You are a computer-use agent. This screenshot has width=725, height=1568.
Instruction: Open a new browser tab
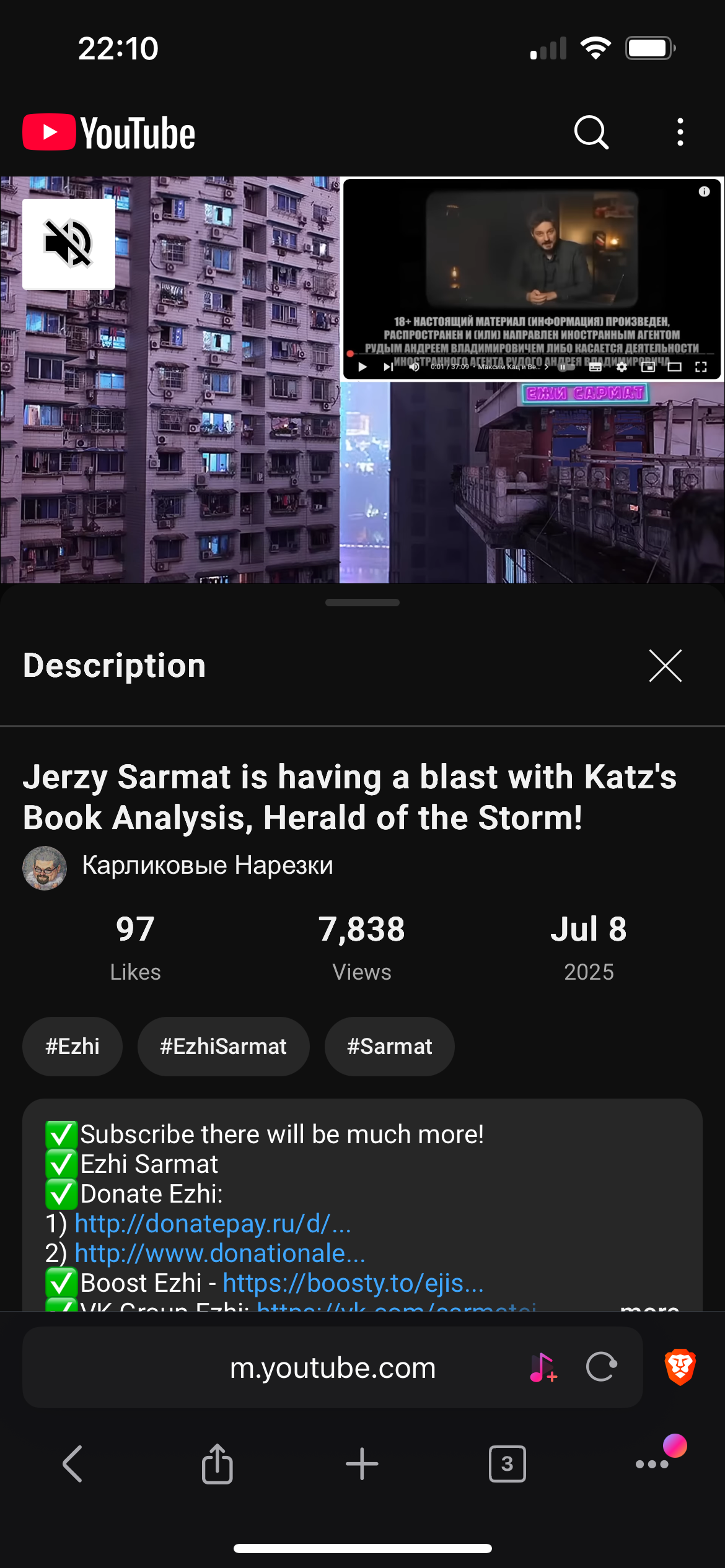pos(362,1464)
